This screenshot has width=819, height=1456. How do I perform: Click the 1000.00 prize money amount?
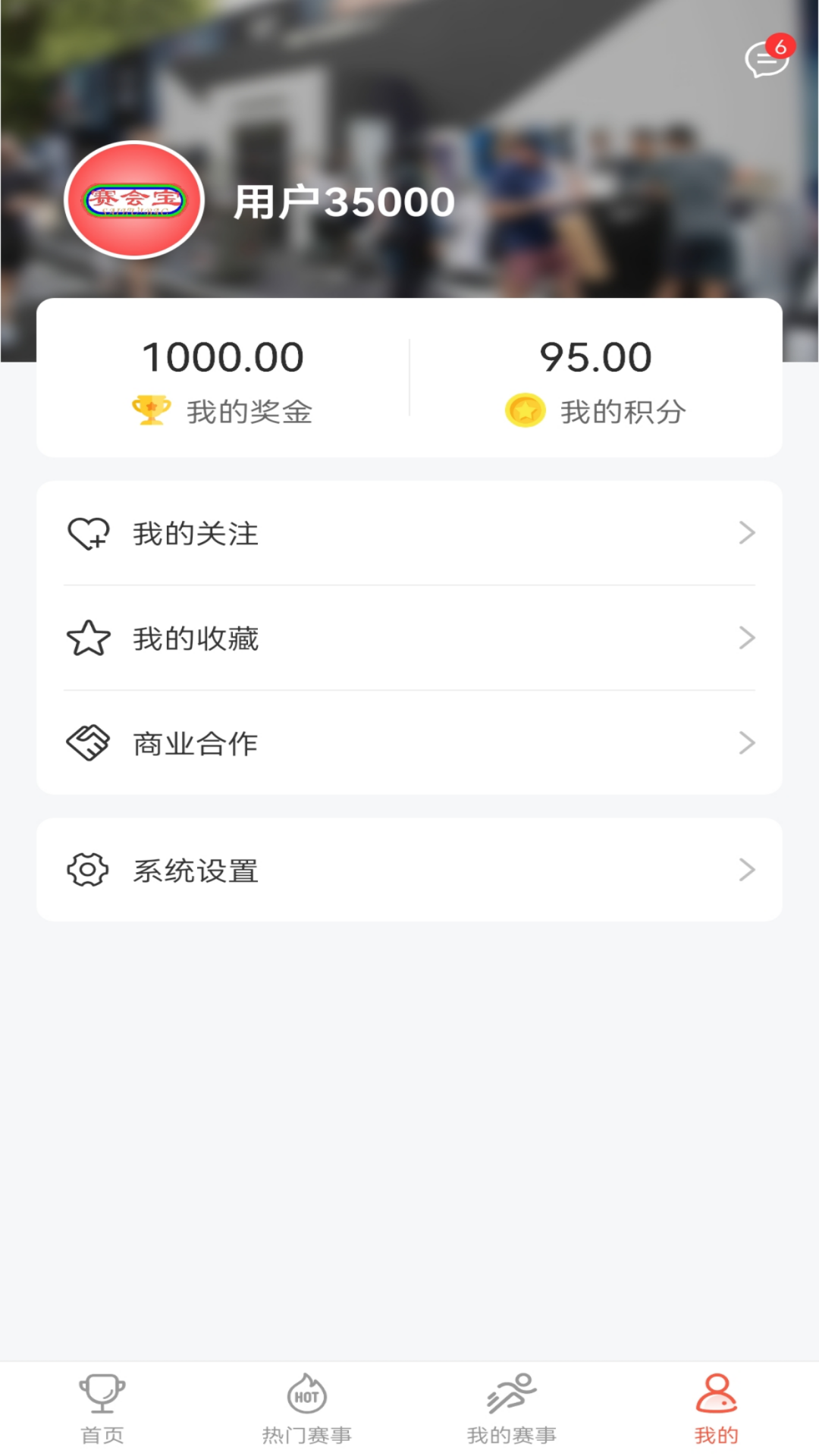(224, 355)
